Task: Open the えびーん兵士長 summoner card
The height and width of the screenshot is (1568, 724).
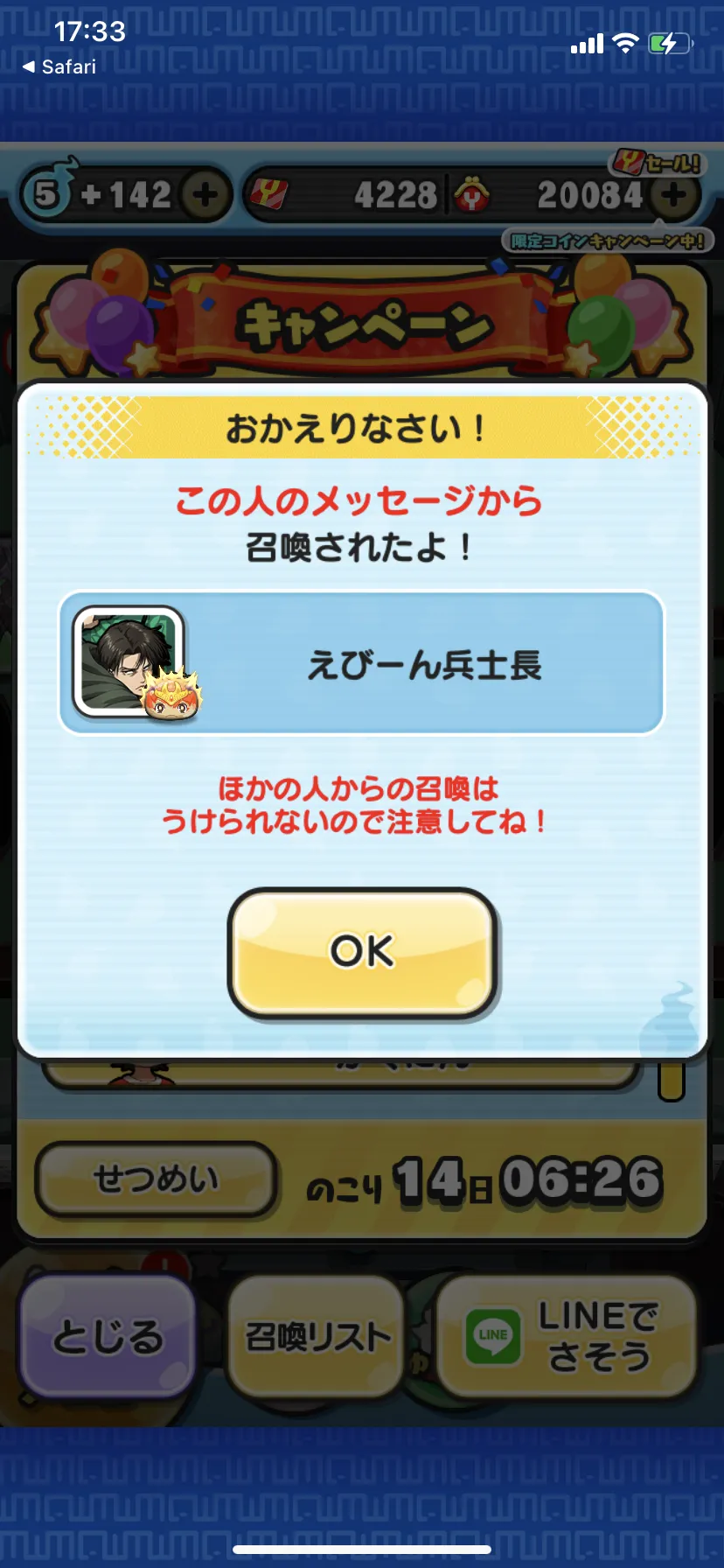Action: (361, 664)
